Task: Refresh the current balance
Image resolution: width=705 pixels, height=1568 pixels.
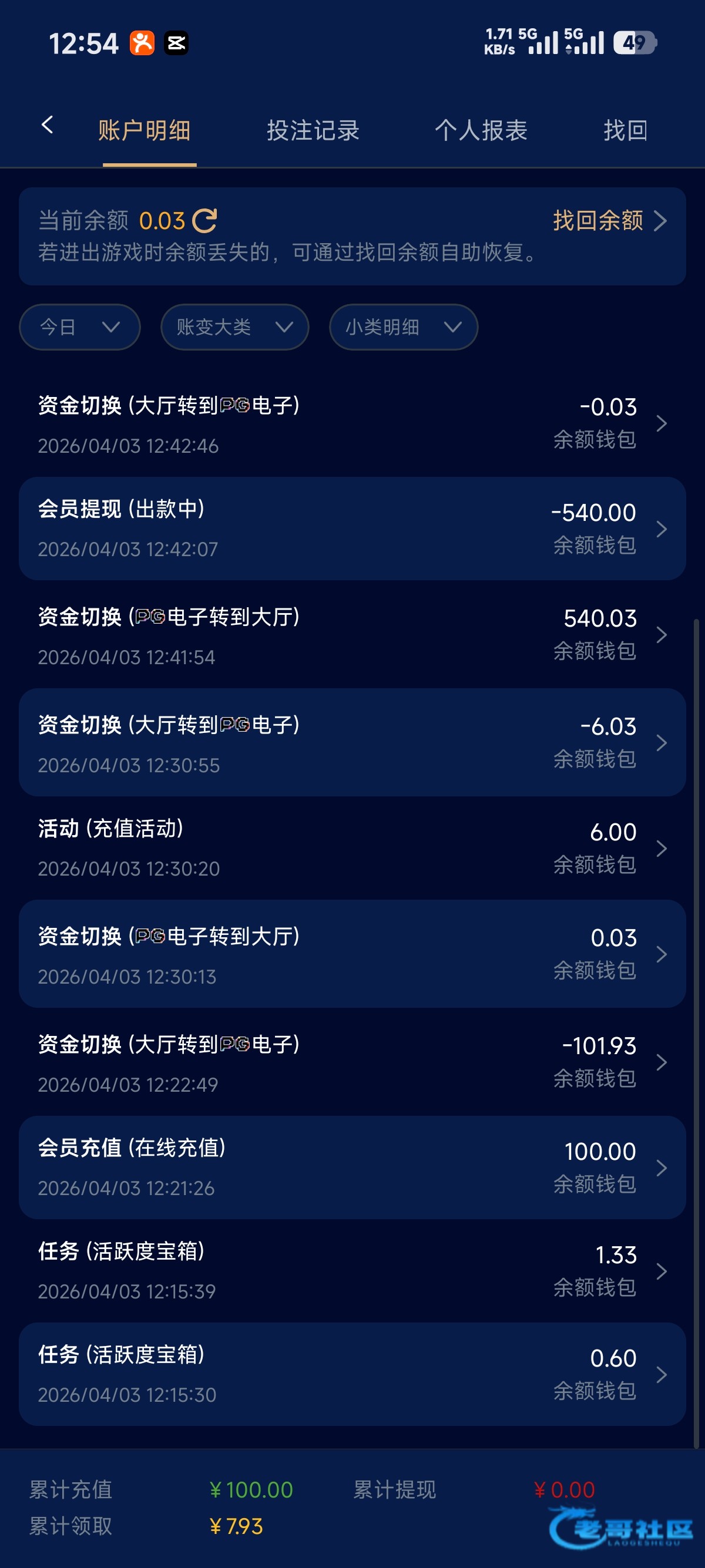Action: click(204, 220)
